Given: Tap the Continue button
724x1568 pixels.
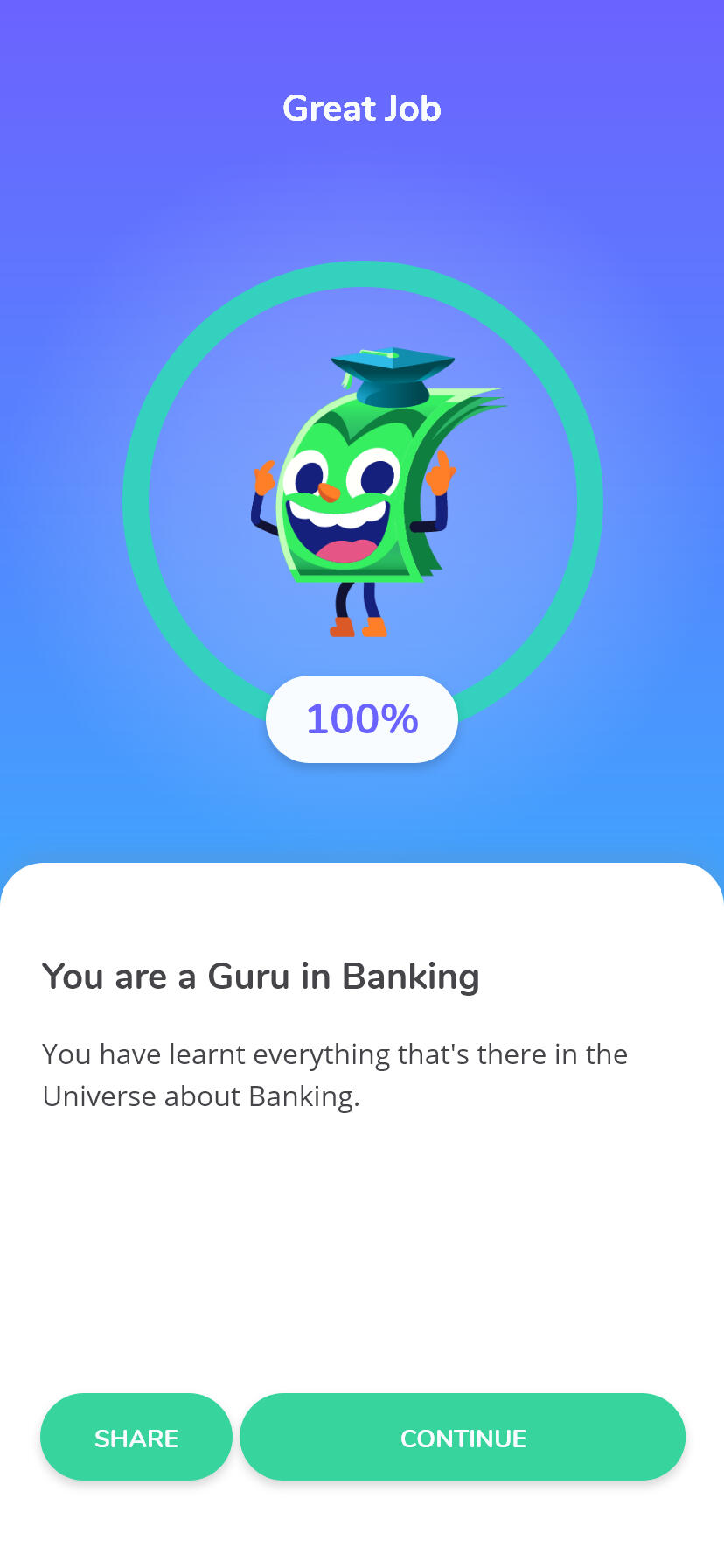Looking at the screenshot, I should click(x=463, y=1438).
